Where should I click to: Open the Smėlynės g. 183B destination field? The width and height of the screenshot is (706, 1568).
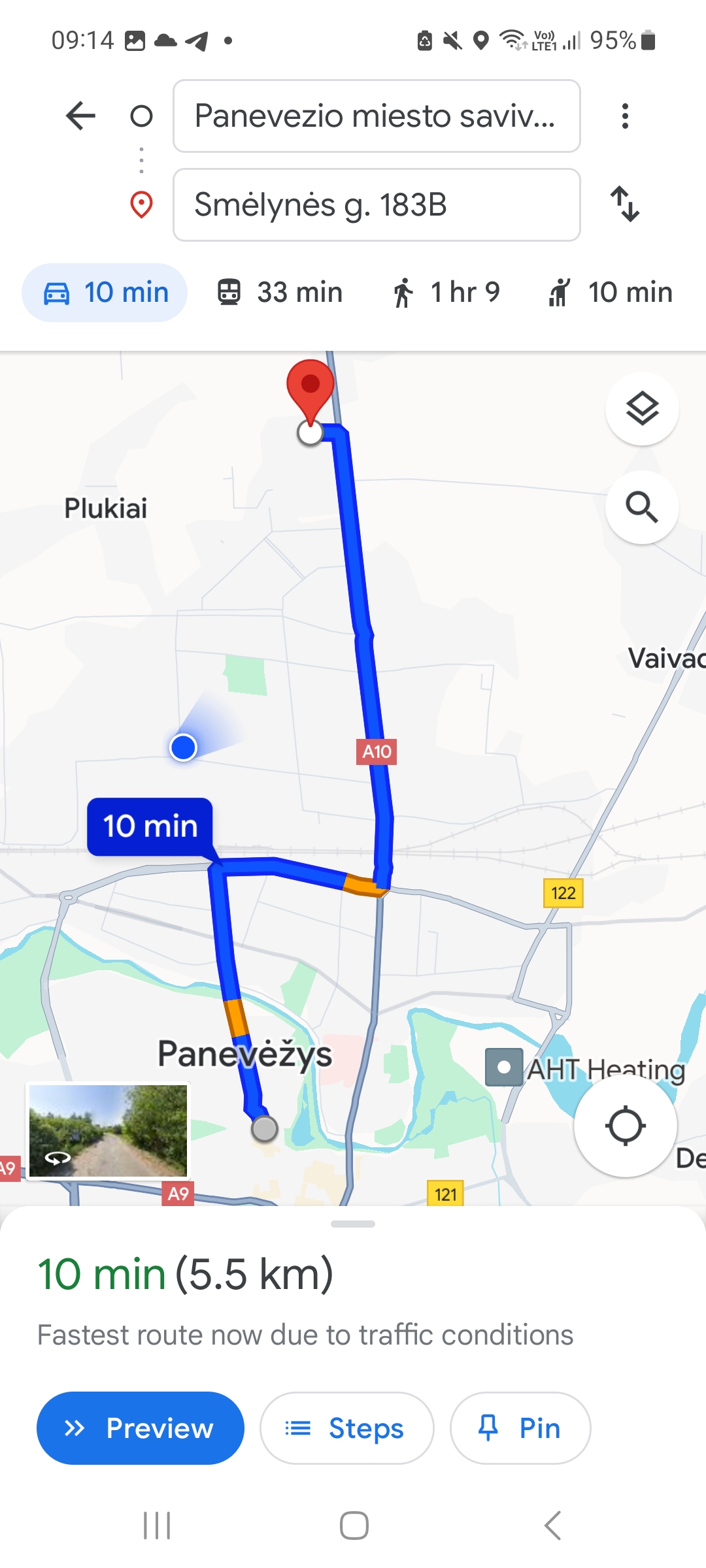376,204
